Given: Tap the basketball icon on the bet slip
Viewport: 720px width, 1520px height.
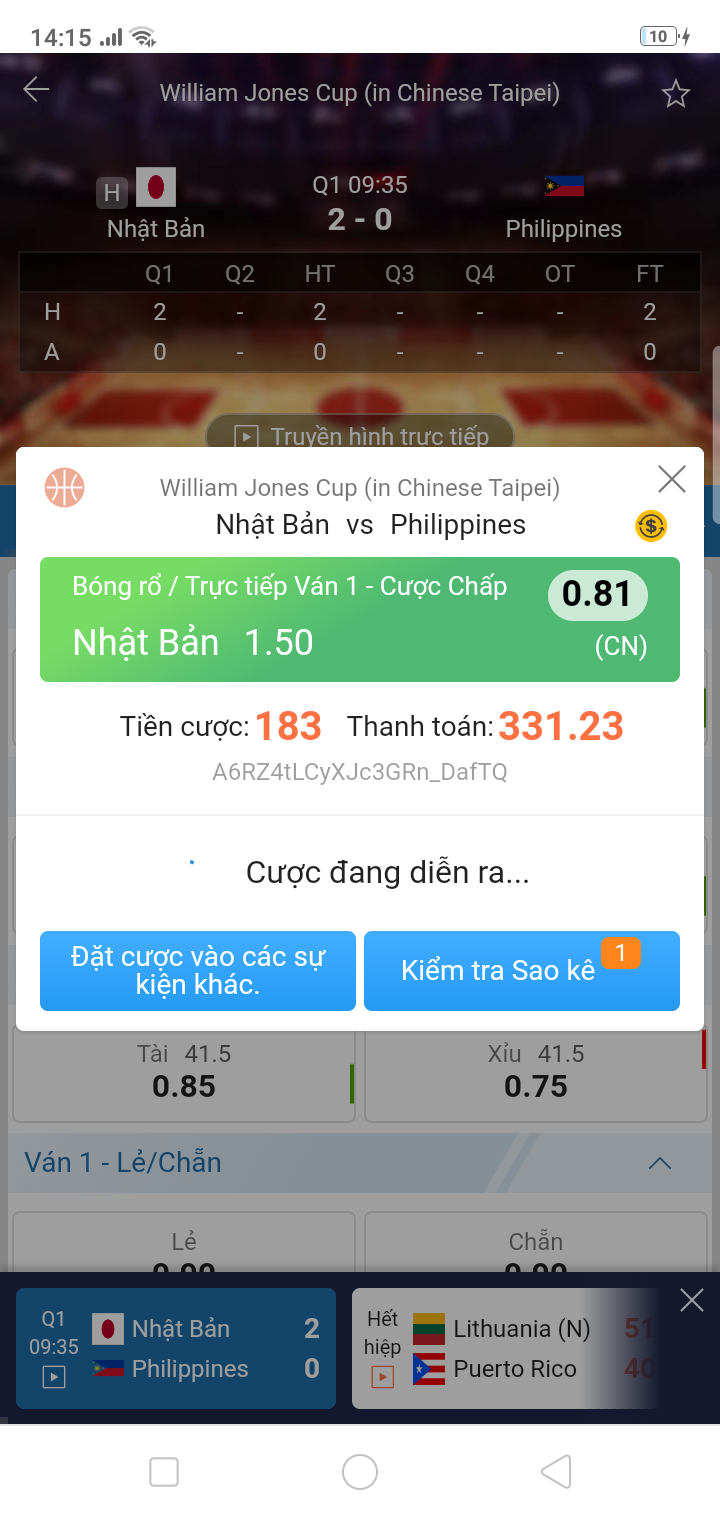Looking at the screenshot, I should click(x=64, y=488).
